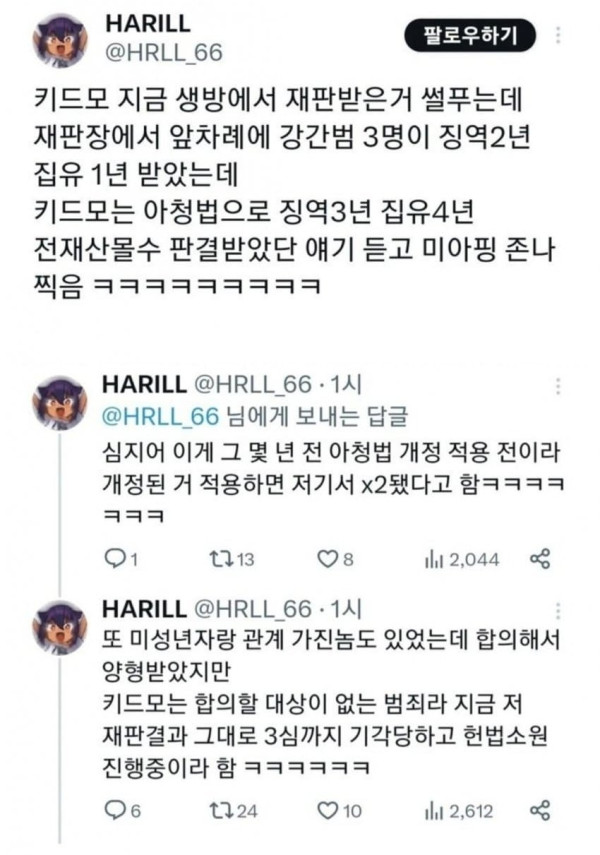Image resolution: width=600 pixels, height=855 pixels.
Task: Share the reply with 2,612 views
Action: tap(540, 810)
